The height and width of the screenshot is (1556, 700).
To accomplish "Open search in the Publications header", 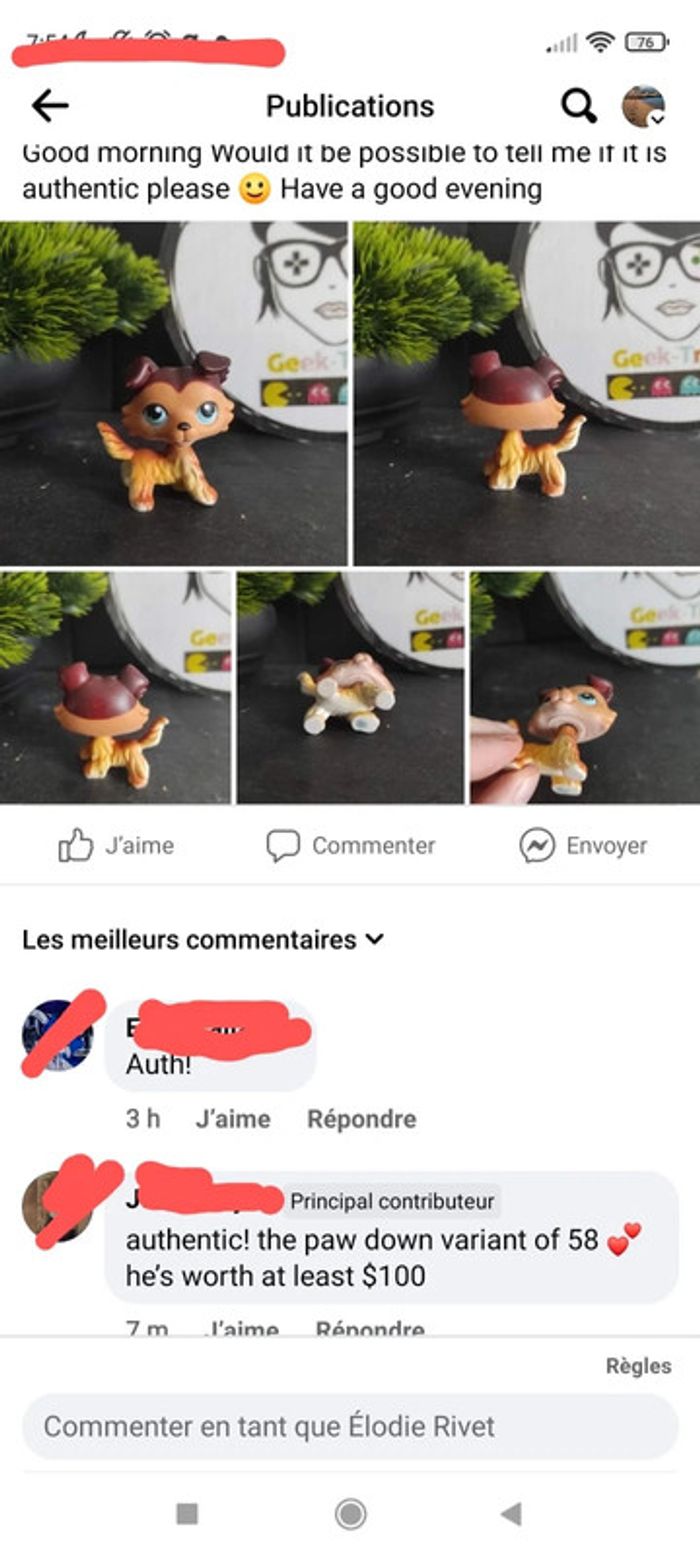I will 578,105.
